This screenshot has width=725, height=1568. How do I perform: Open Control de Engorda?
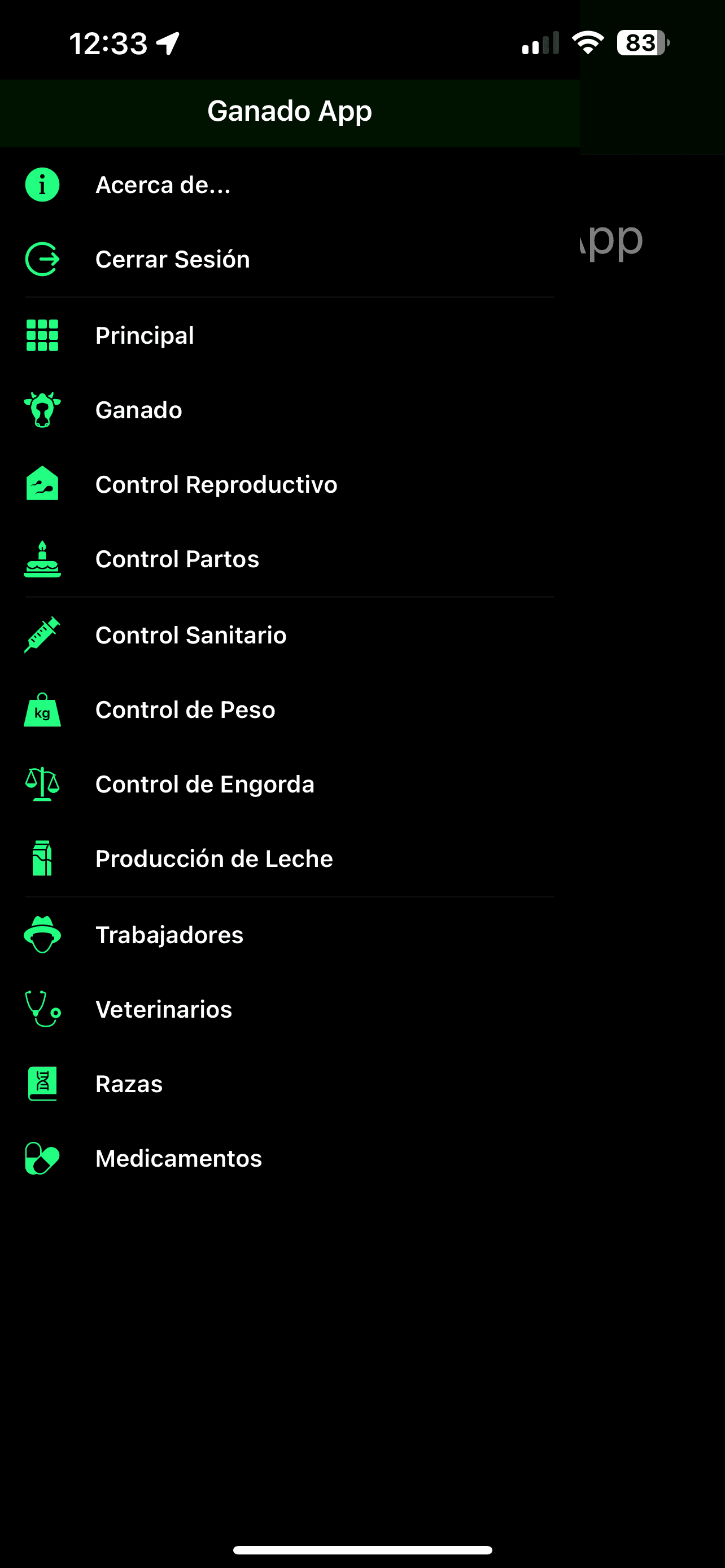204,785
